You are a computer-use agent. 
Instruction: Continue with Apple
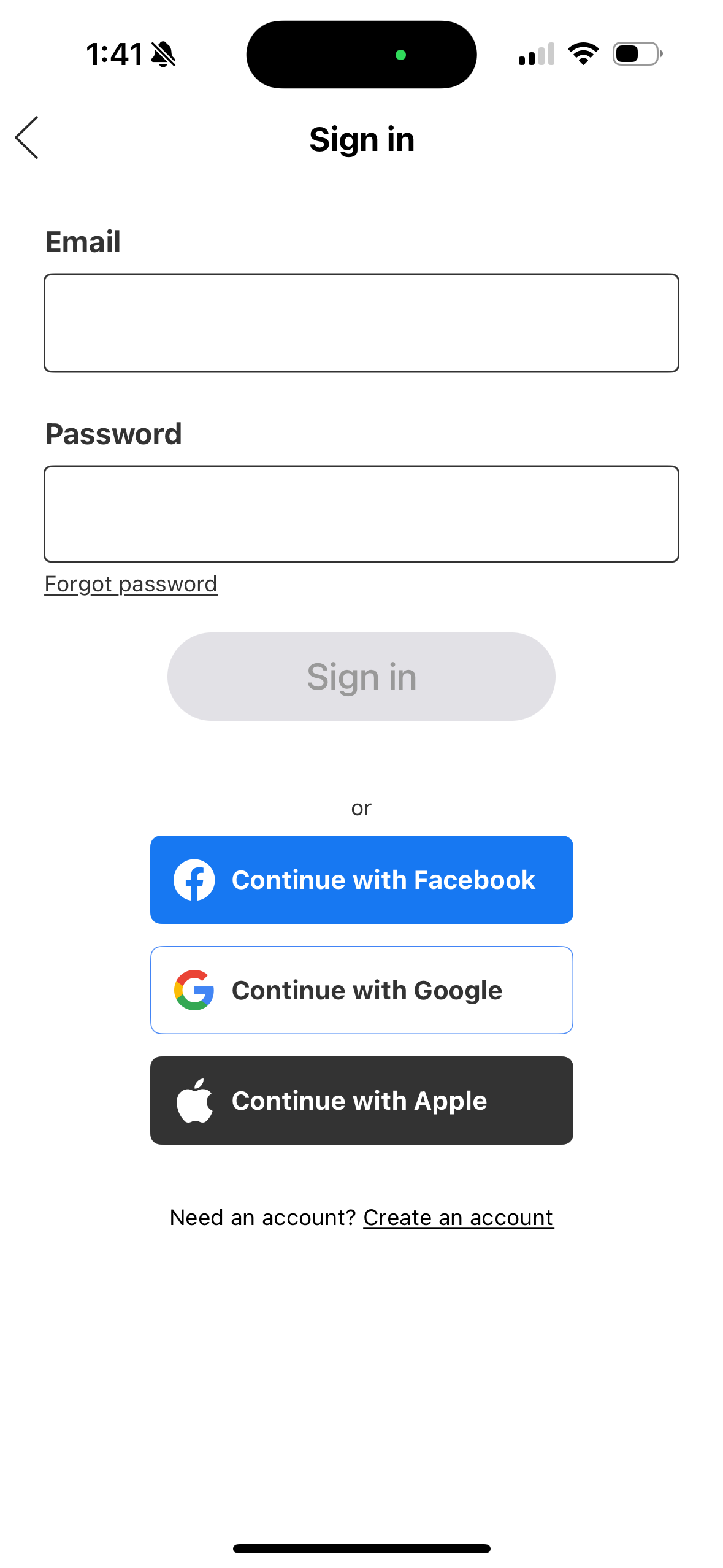[361, 1100]
